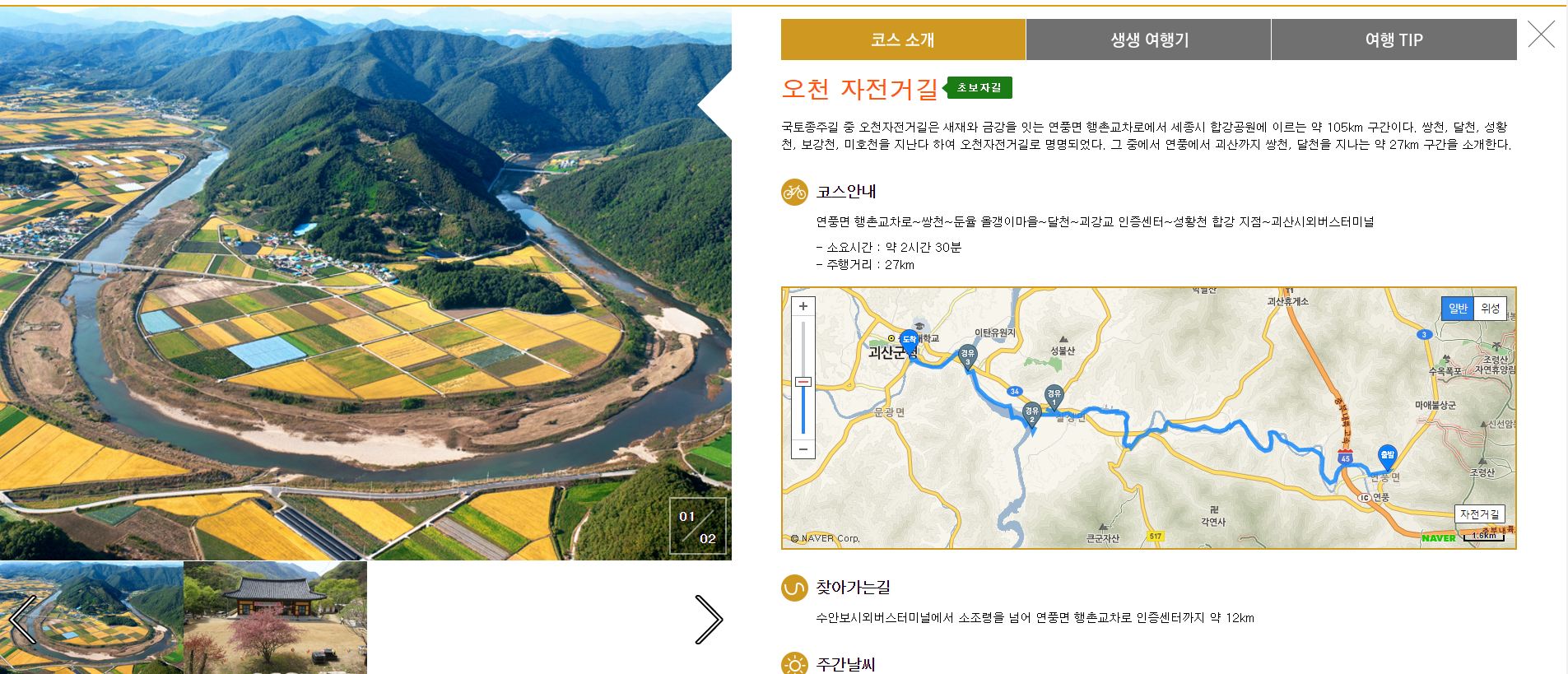Toggle the 자전거길 map overlay
The image size is (1568, 674).
point(1479,514)
